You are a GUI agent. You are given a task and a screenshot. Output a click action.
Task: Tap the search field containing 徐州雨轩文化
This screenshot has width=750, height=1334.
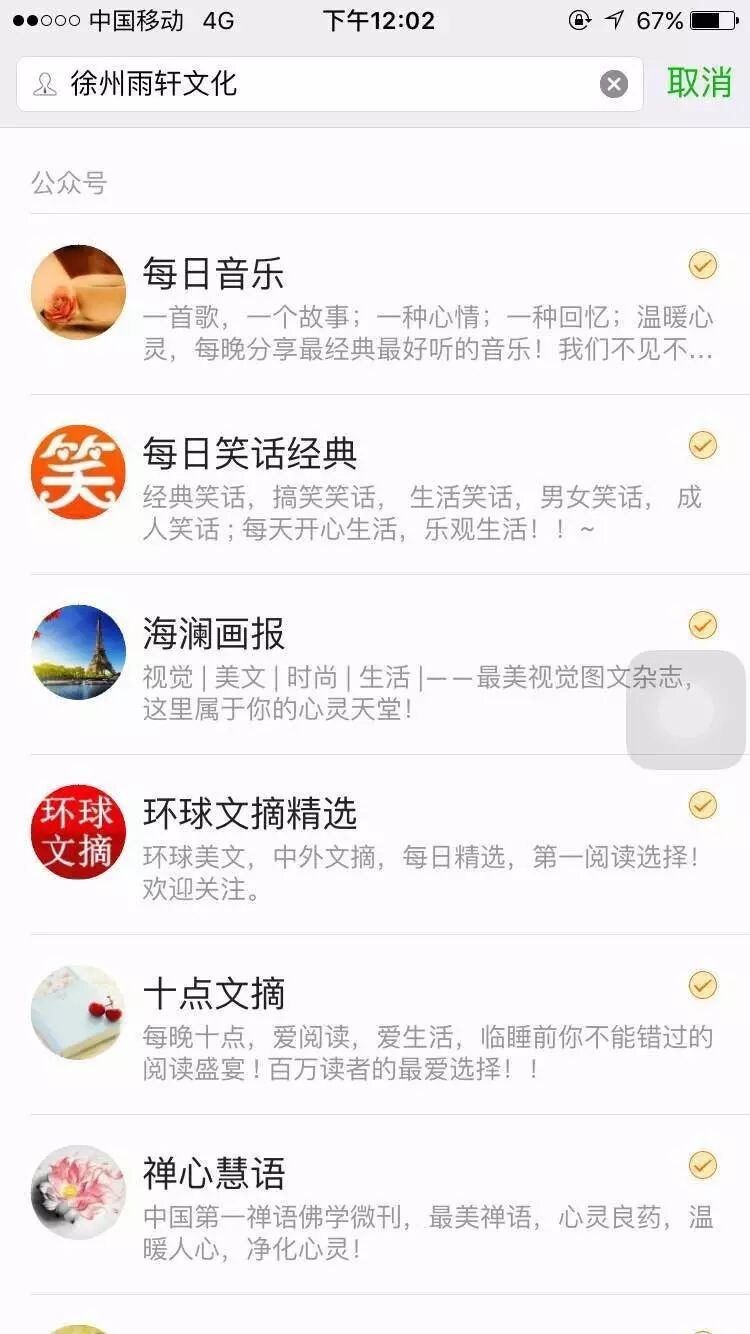click(320, 84)
